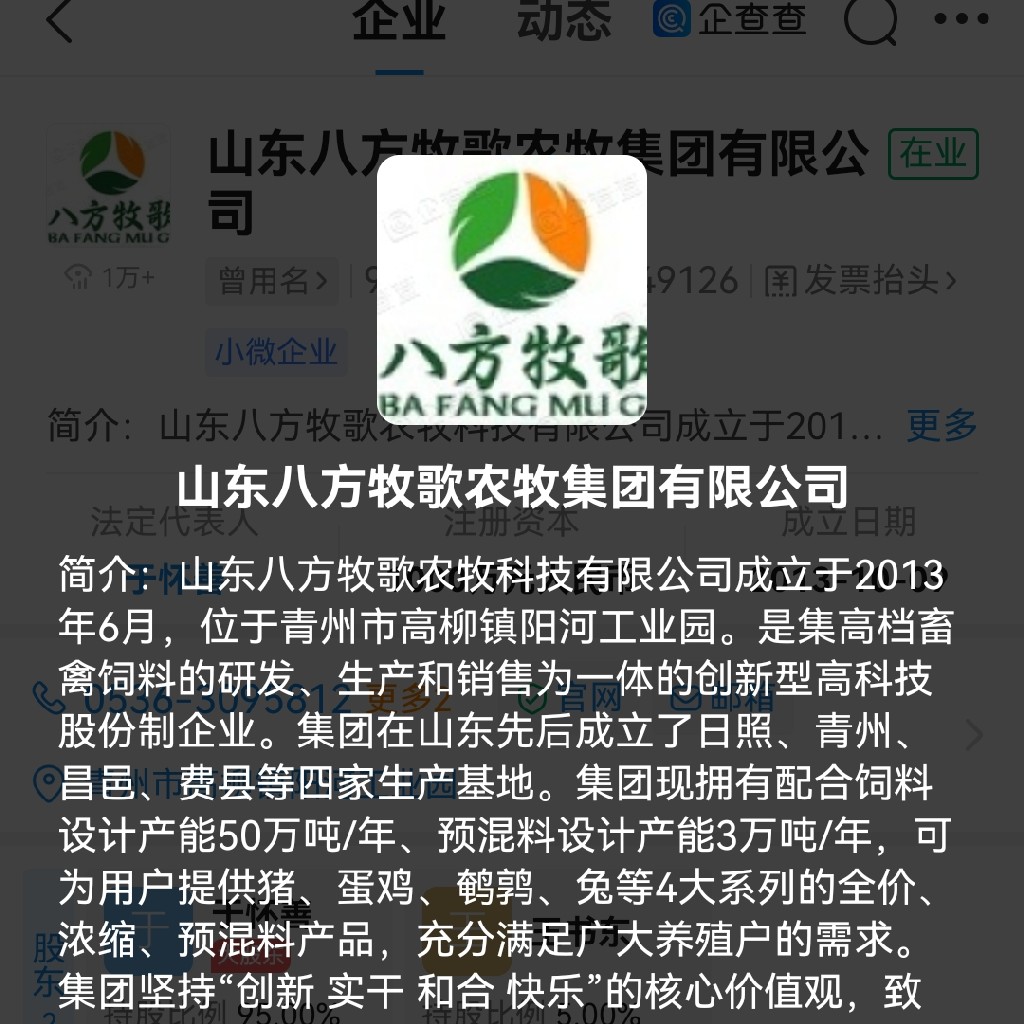
Task: Tap the enlarged company logo image
Action: coord(511,290)
